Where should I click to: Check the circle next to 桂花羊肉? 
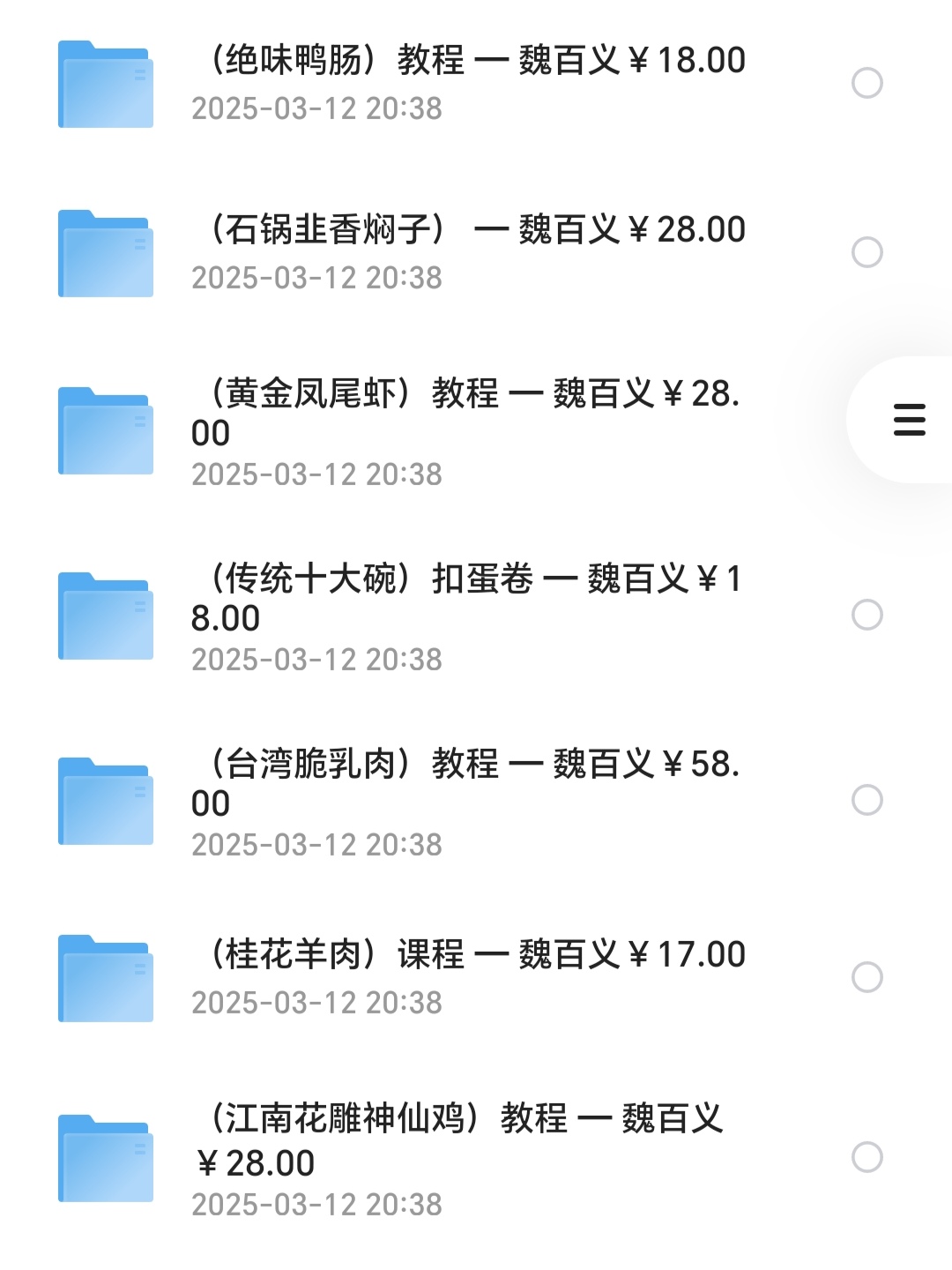click(867, 977)
